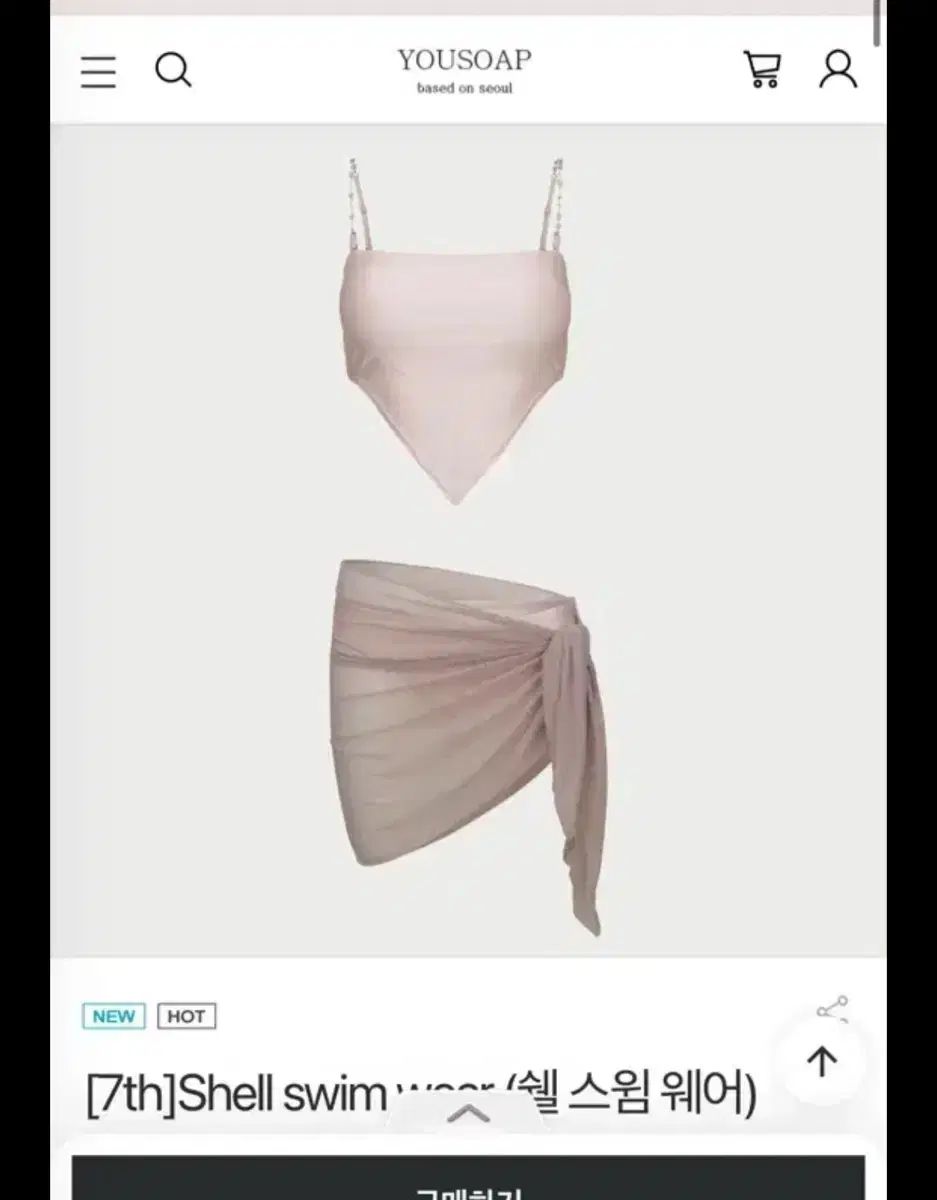Image resolution: width=937 pixels, height=1200 pixels.
Task: Expand the bottom purchase panel chevron
Action: click(x=468, y=1114)
